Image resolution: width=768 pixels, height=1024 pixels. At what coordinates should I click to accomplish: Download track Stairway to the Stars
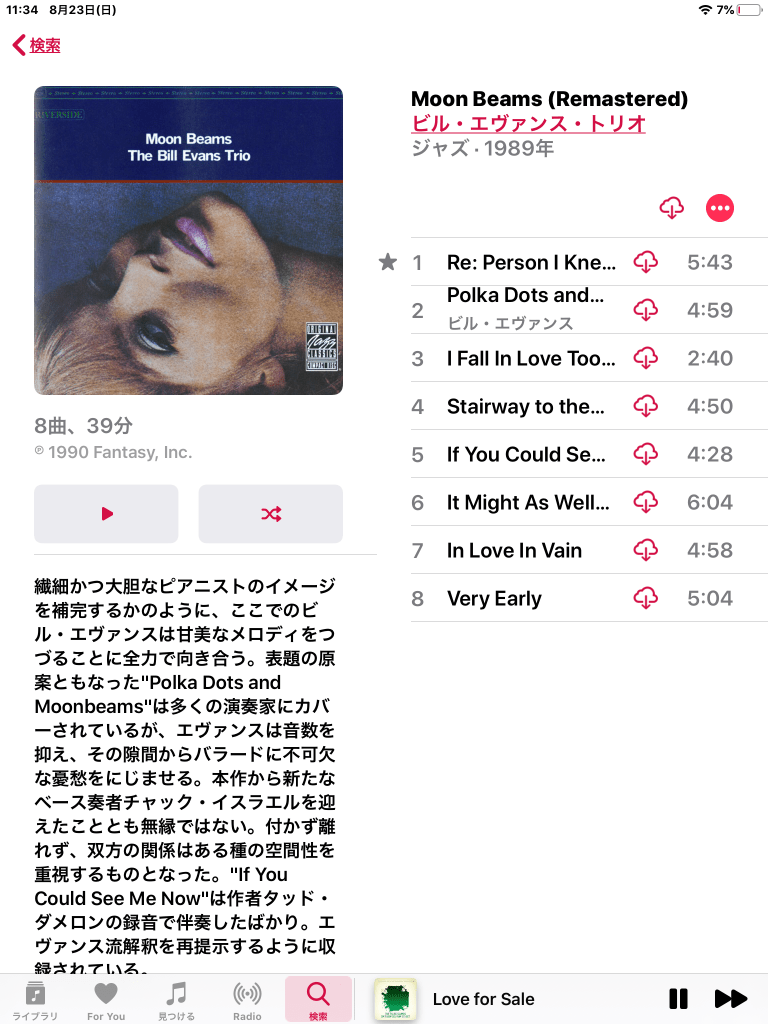pyautogui.click(x=646, y=406)
